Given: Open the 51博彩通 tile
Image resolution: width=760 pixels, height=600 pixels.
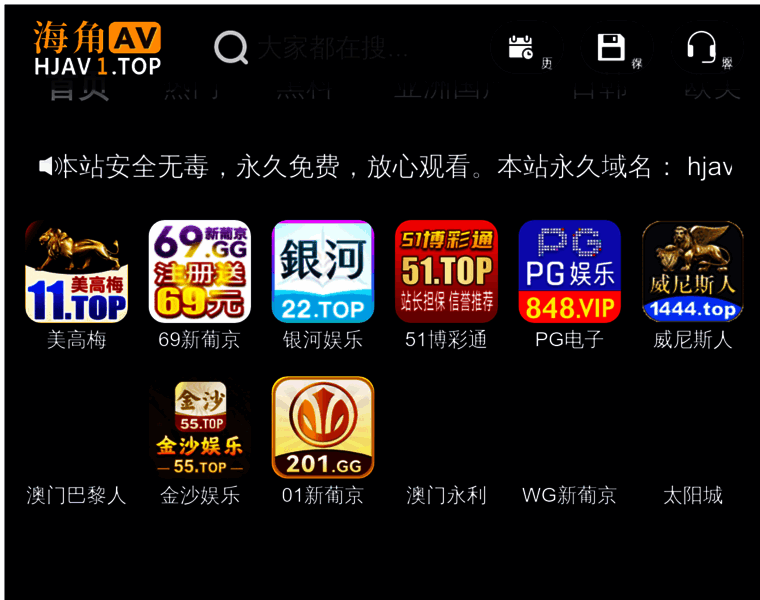Looking at the screenshot, I should [x=446, y=272].
